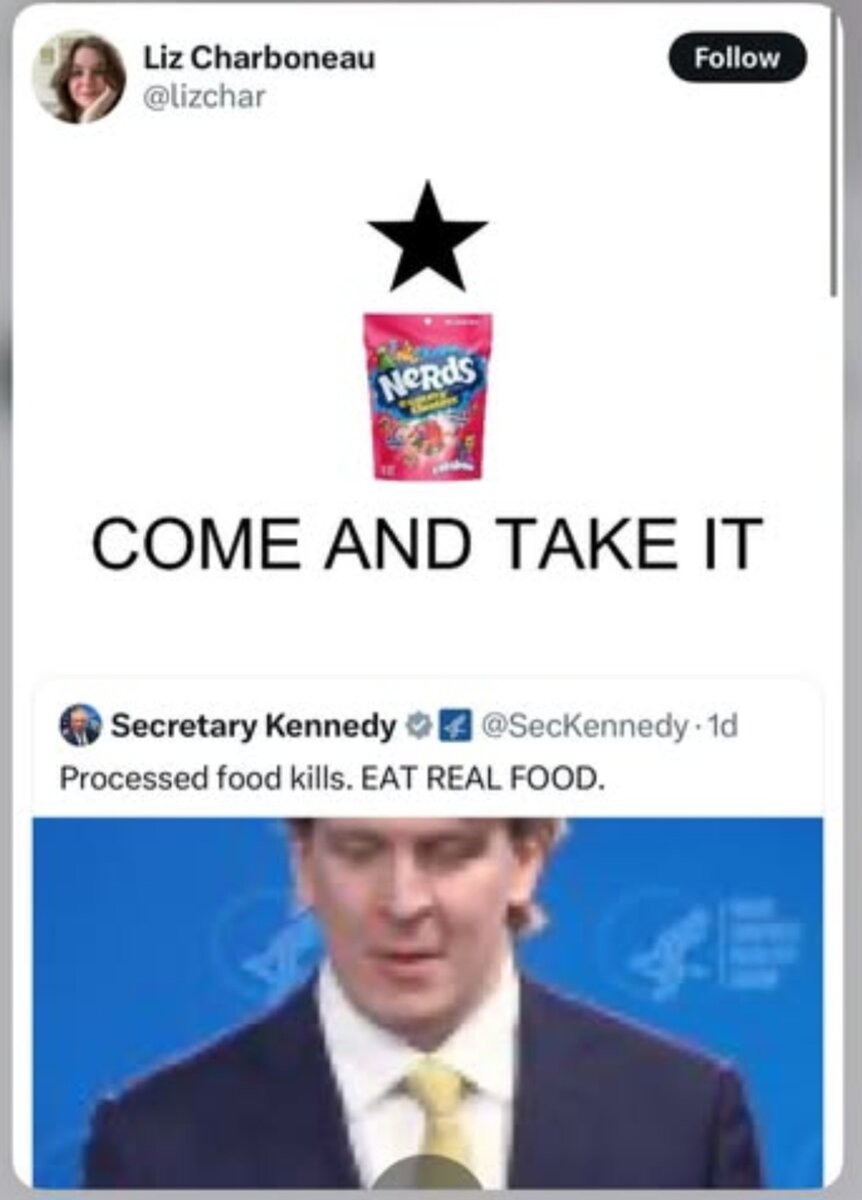The height and width of the screenshot is (1200, 862).
Task: Open the @lizchar profile name
Action: pos(259,59)
